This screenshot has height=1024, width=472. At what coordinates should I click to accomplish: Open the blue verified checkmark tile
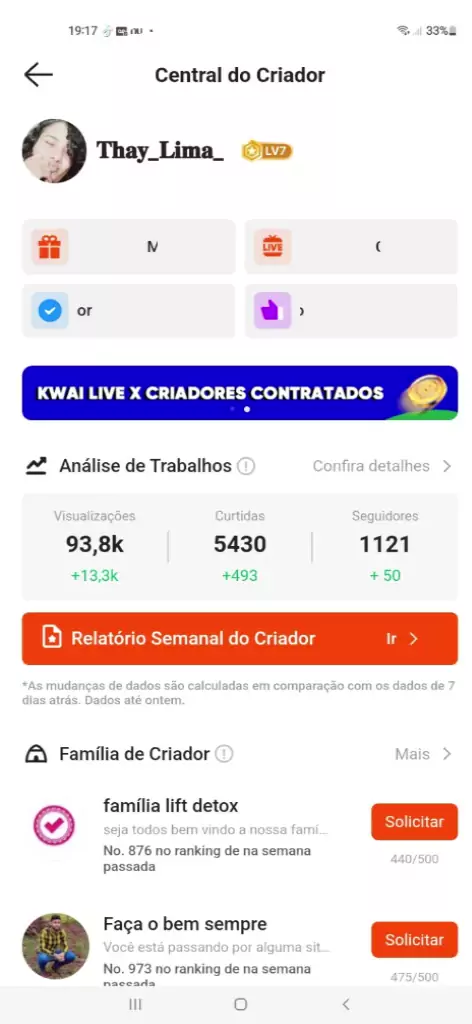(129, 311)
